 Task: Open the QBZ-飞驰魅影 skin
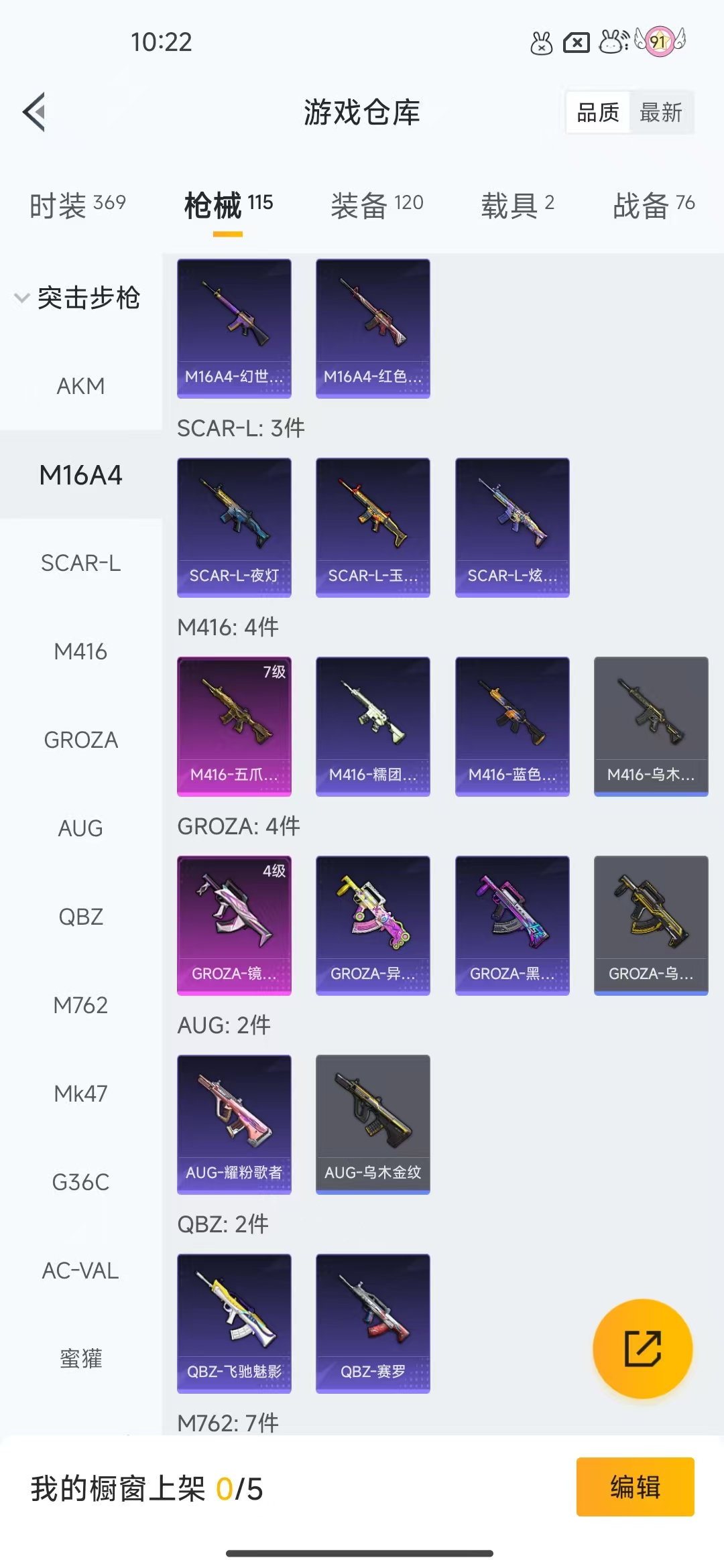[x=234, y=1323]
